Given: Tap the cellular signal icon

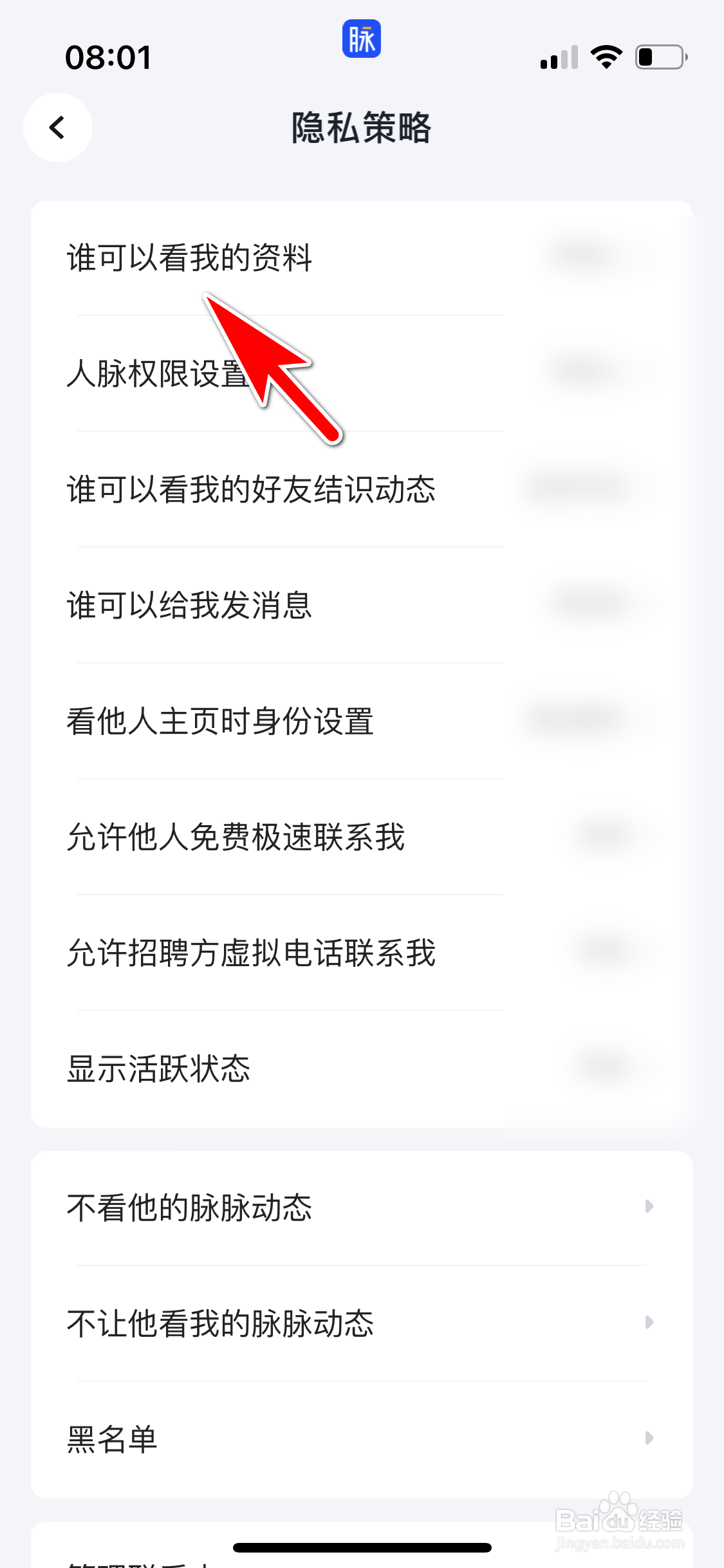Looking at the screenshot, I should coord(557,57).
